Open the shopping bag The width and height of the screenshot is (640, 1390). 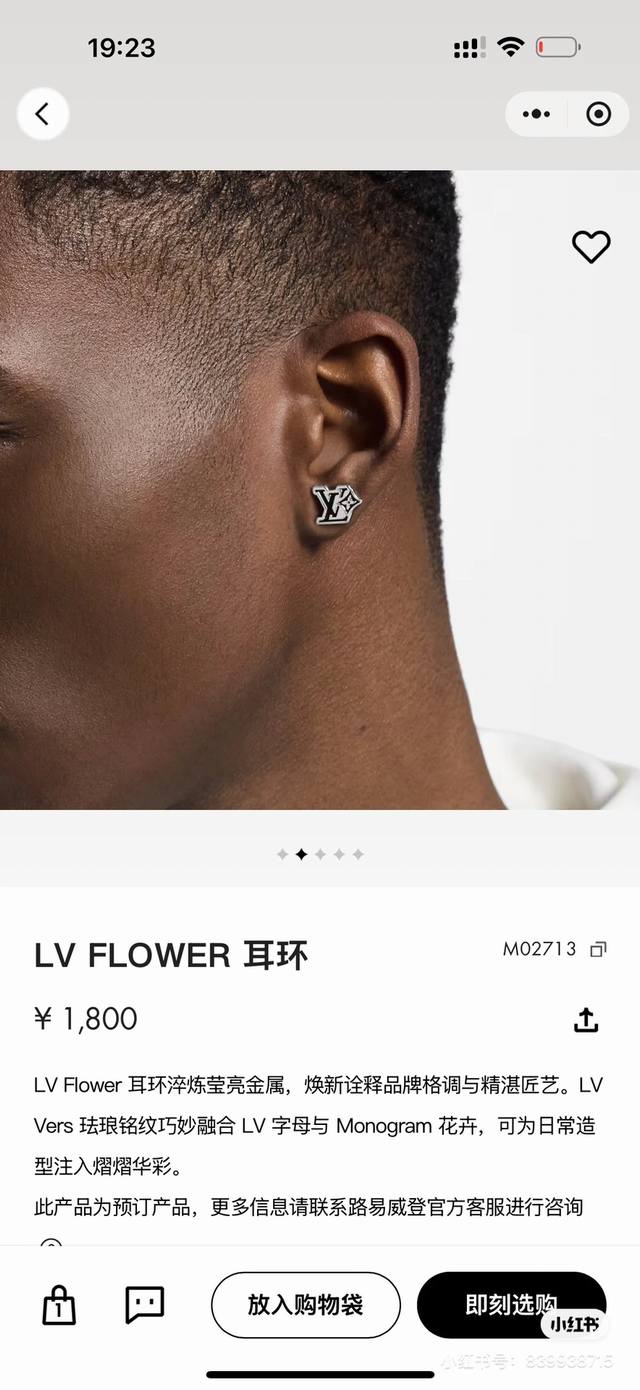59,1306
